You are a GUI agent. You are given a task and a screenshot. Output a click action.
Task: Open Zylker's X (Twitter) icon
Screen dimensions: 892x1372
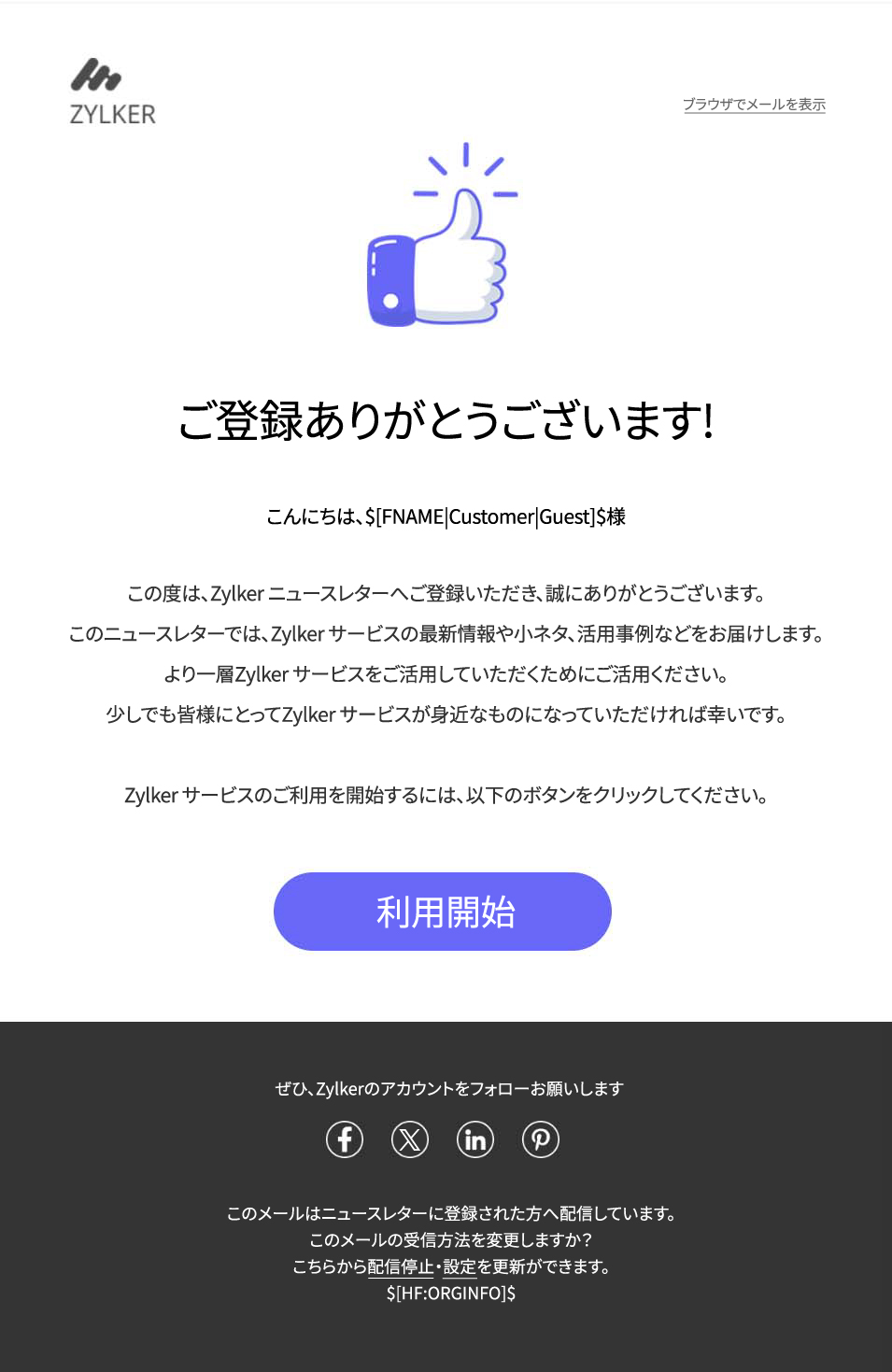[x=410, y=1139]
